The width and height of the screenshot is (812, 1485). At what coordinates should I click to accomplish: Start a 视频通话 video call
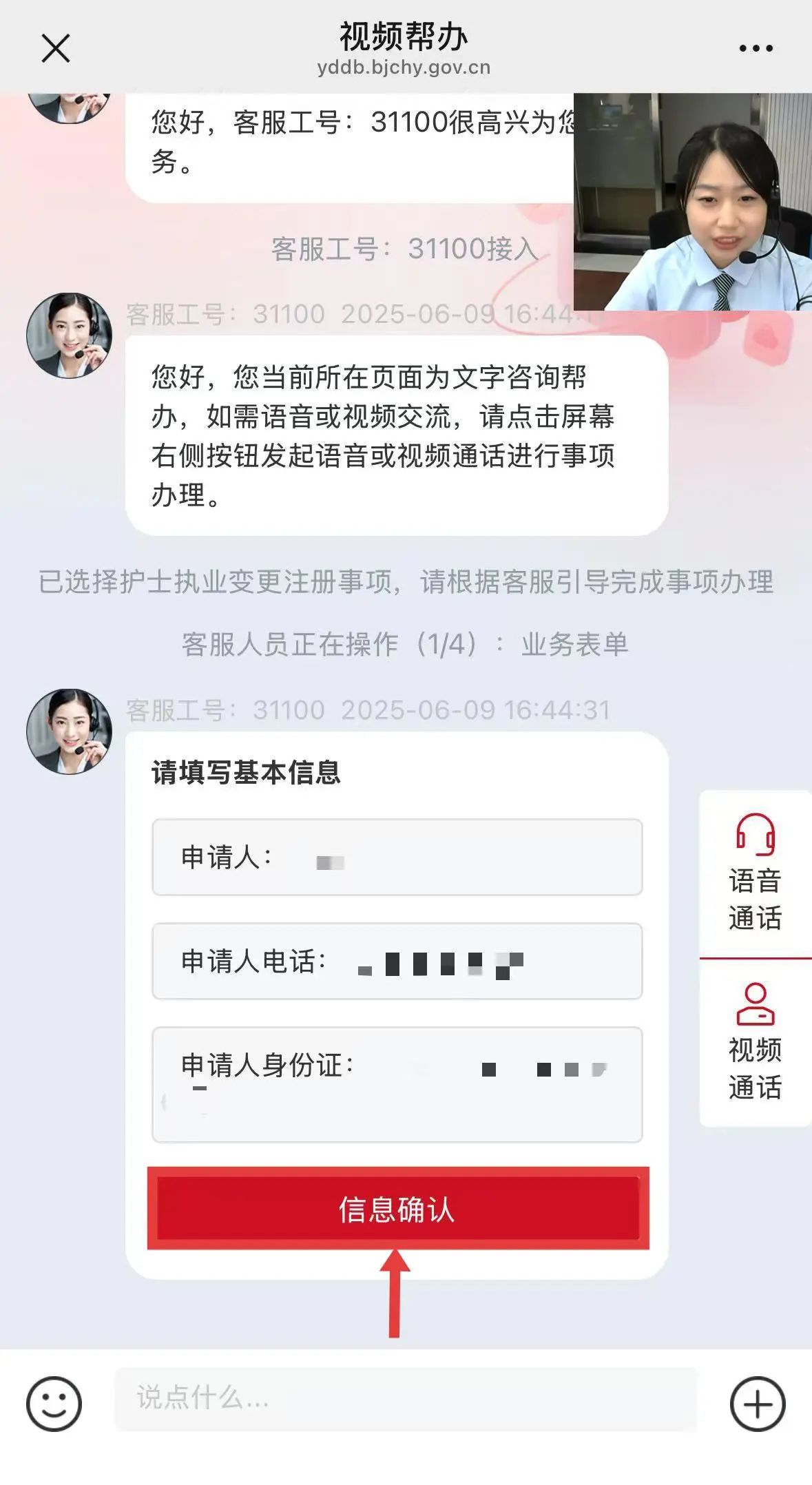(x=755, y=1043)
